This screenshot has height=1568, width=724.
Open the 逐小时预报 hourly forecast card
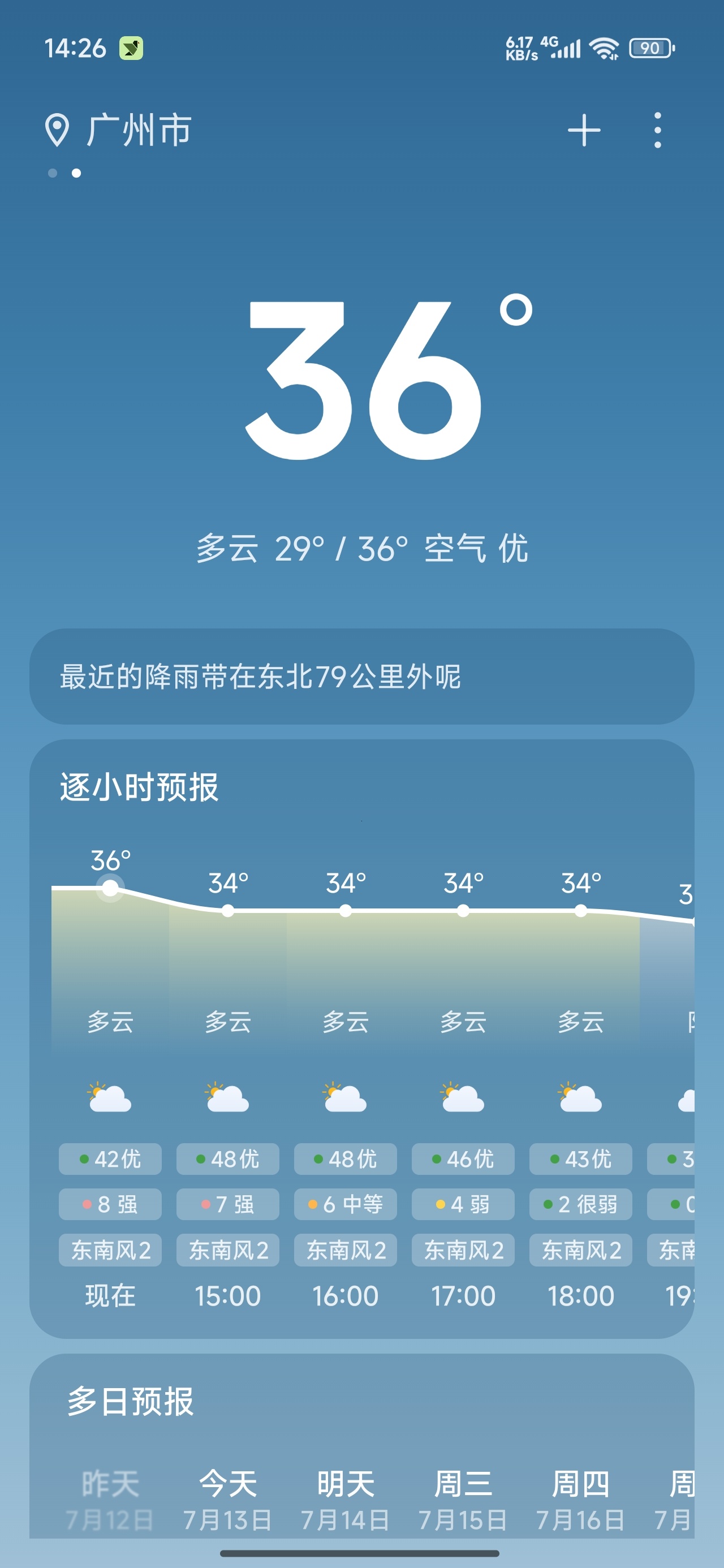coord(361,1039)
